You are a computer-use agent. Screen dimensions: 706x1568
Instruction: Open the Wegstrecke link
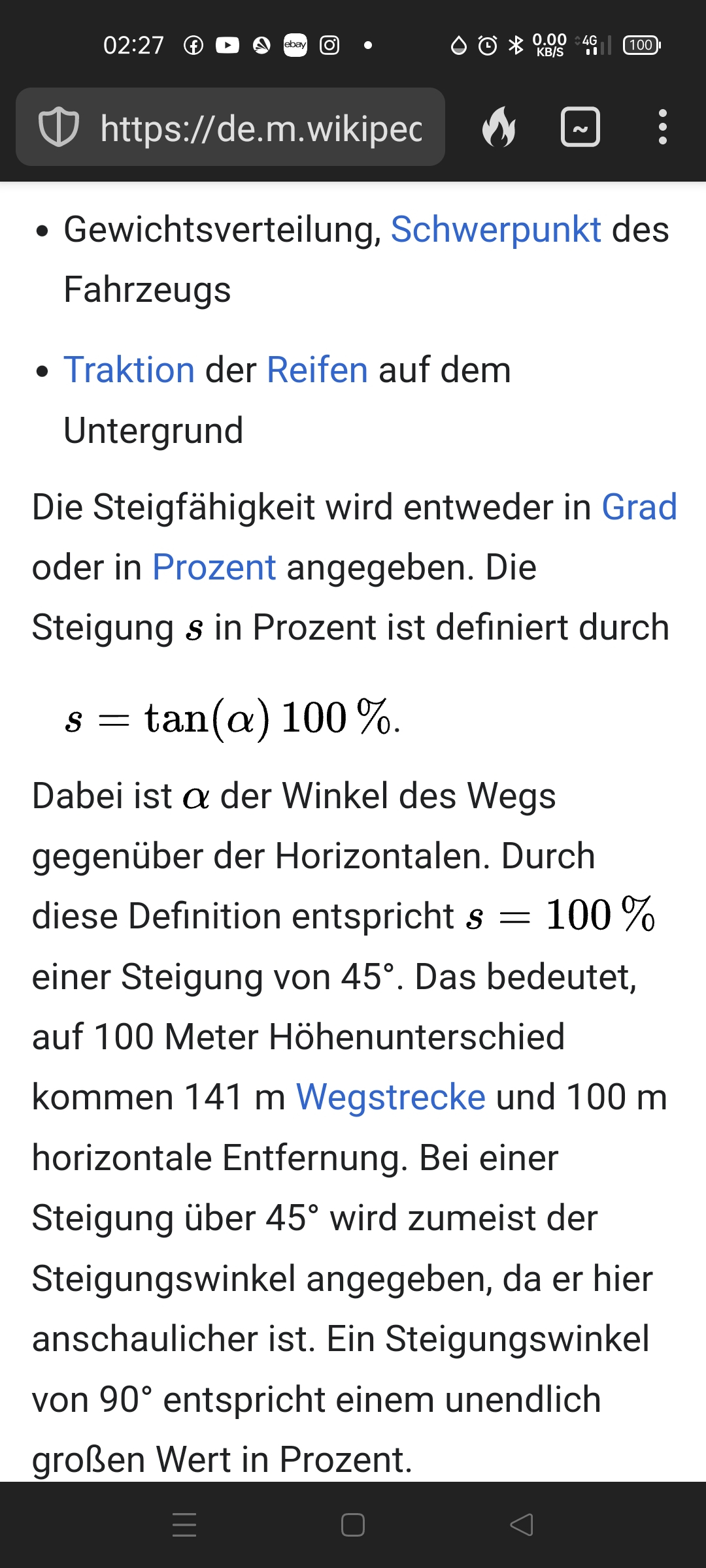pyautogui.click(x=390, y=1097)
